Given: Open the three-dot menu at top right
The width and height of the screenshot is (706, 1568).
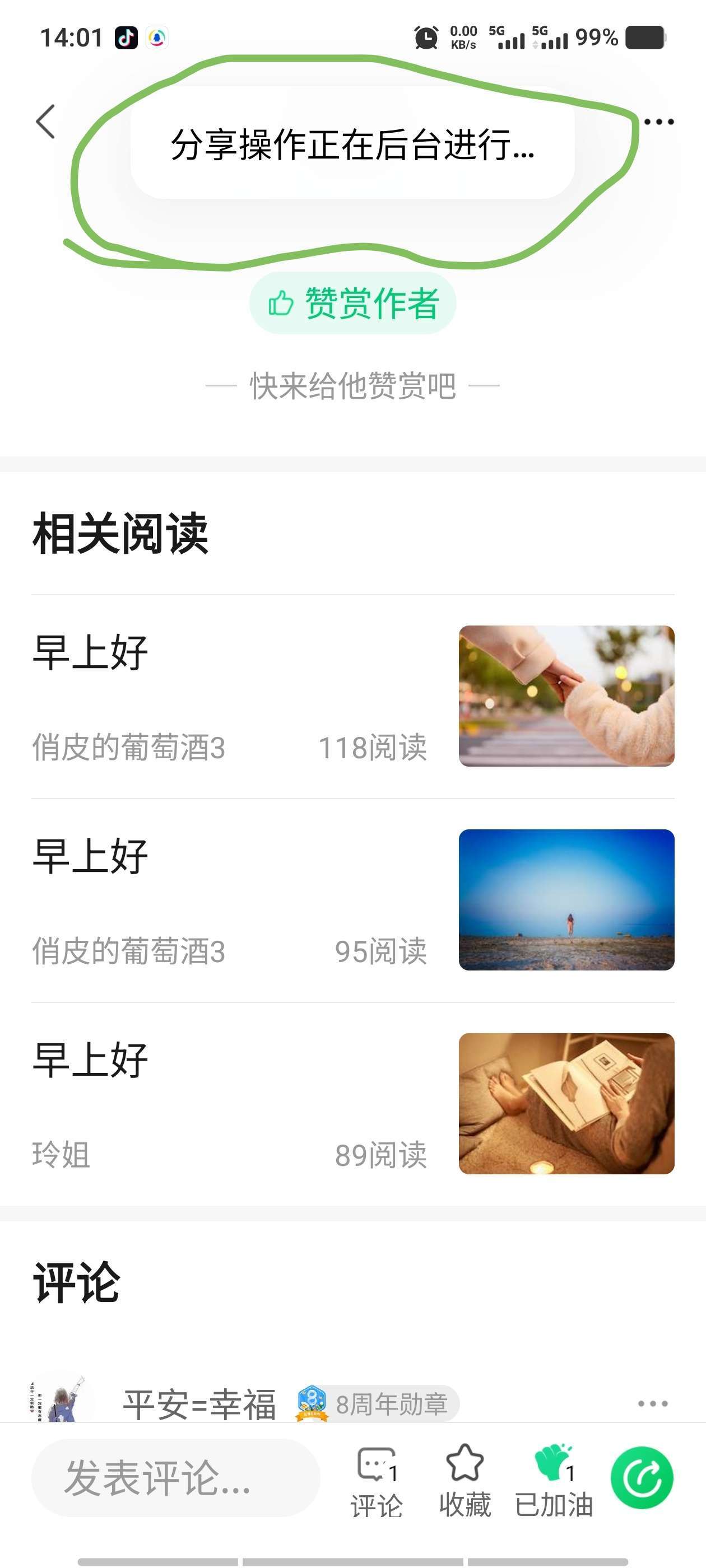Looking at the screenshot, I should pyautogui.click(x=660, y=122).
